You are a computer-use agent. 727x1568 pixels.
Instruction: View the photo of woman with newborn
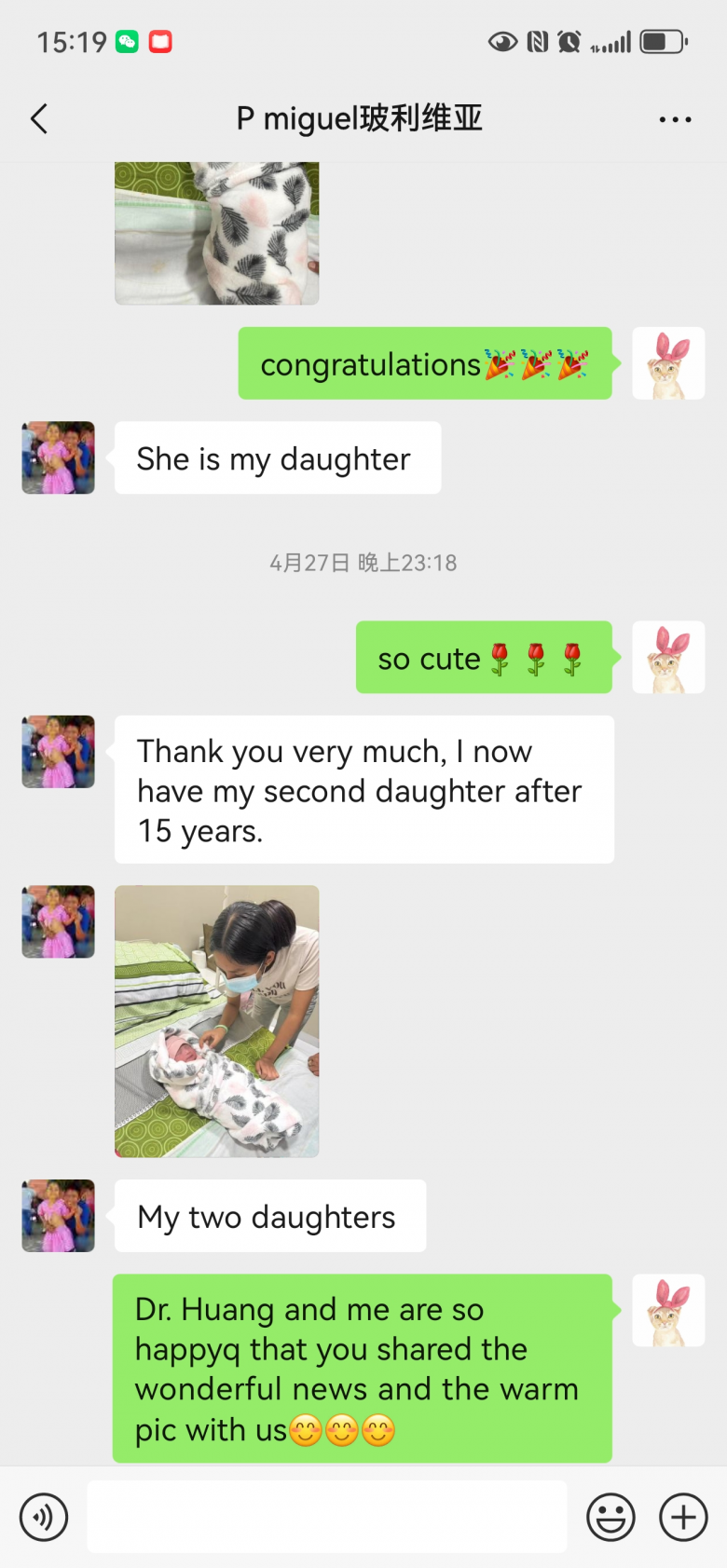coord(216,1021)
